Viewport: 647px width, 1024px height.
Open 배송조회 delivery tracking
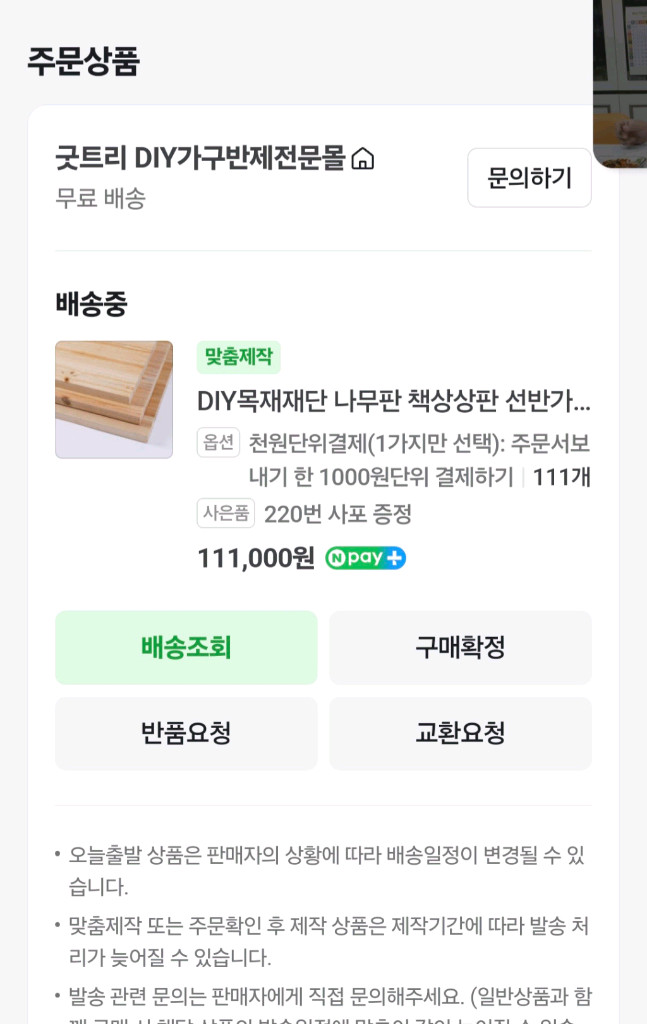(186, 648)
